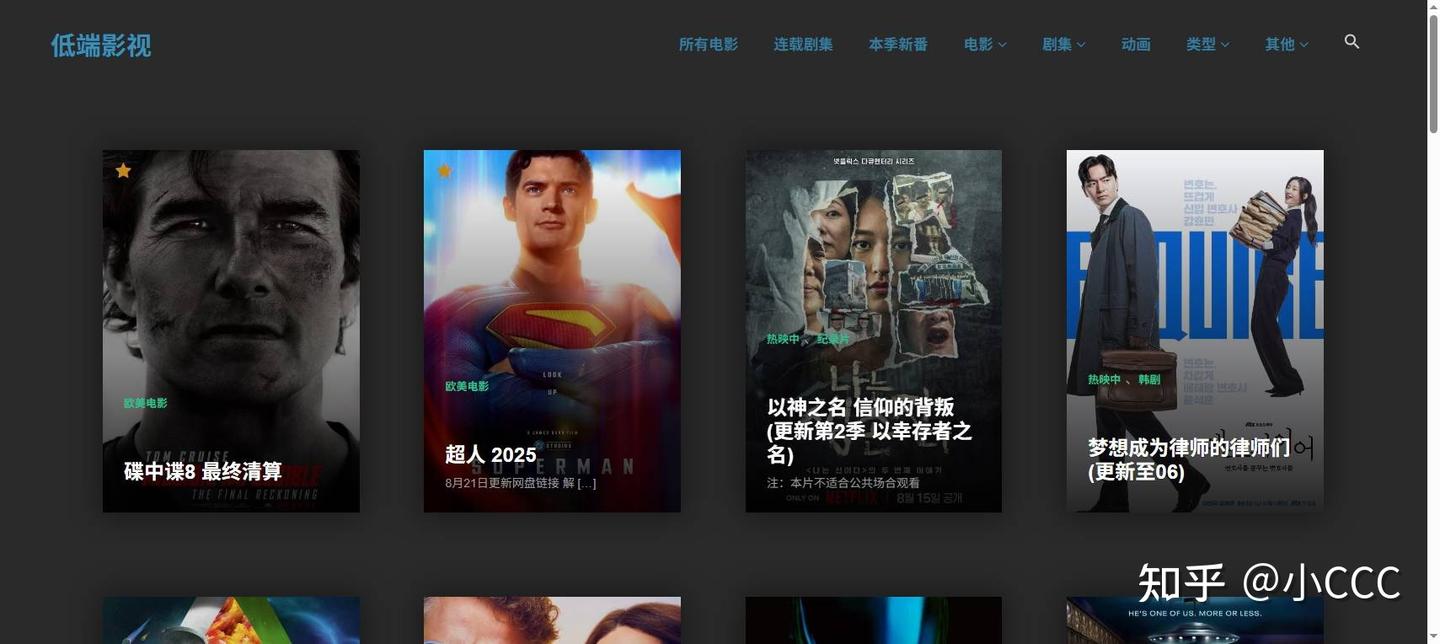Go to 低端影视 home link
1440x644 pixels.
coord(101,46)
